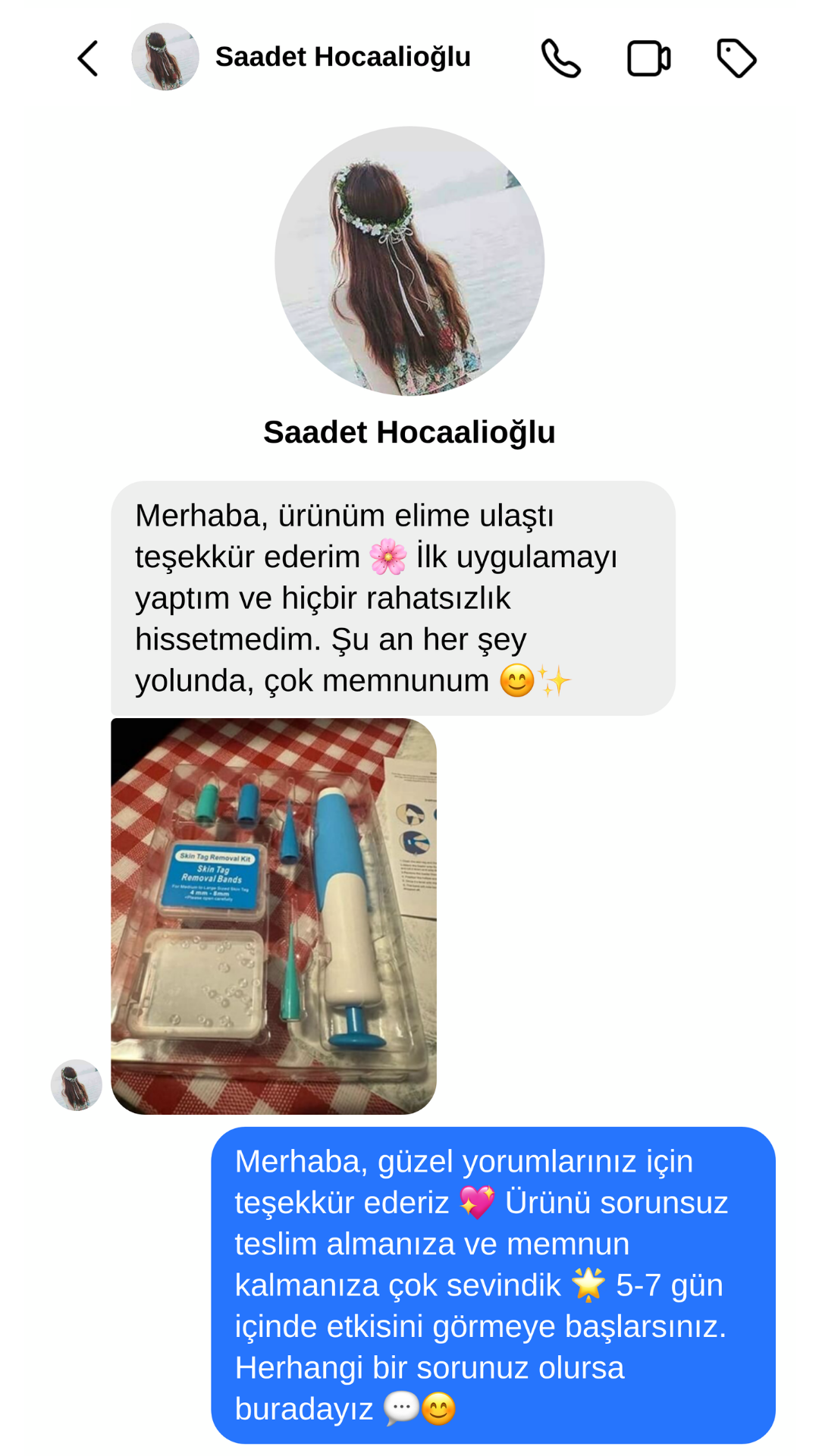Start a video call with Saadet
This screenshot has height=1456, width=819.
[648, 58]
